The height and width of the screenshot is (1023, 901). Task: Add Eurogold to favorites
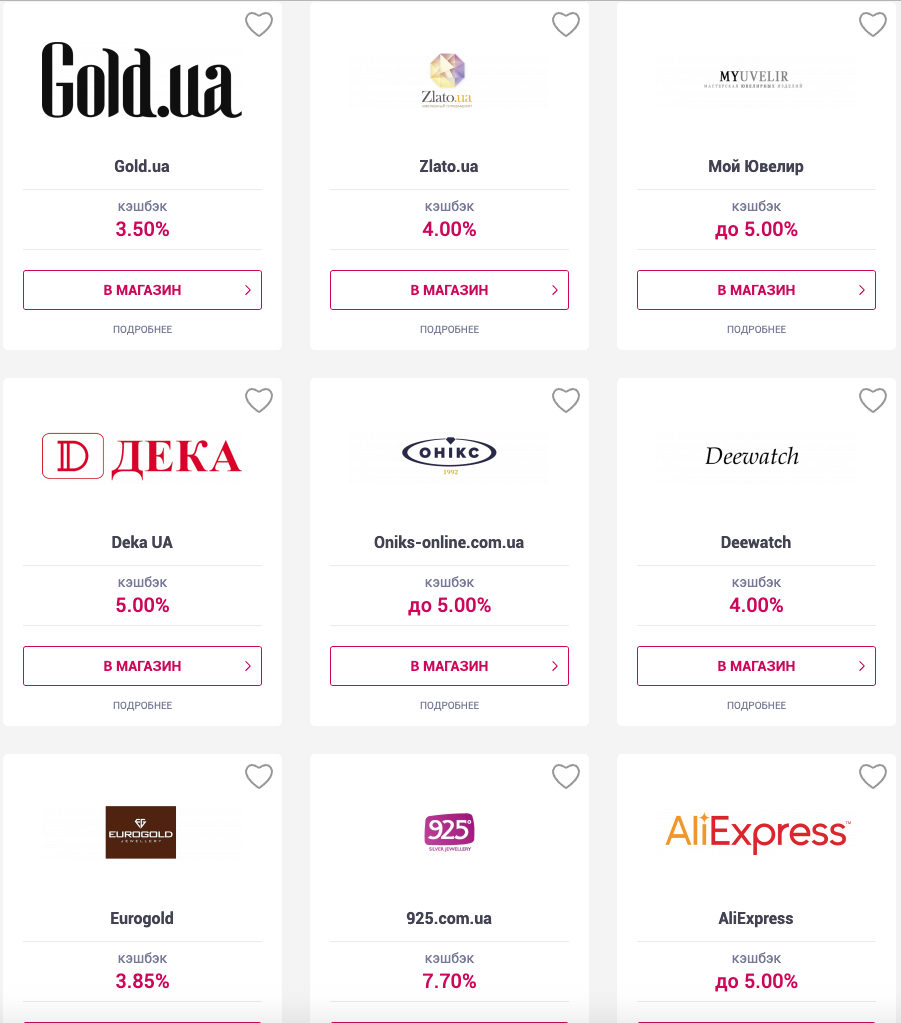259,776
